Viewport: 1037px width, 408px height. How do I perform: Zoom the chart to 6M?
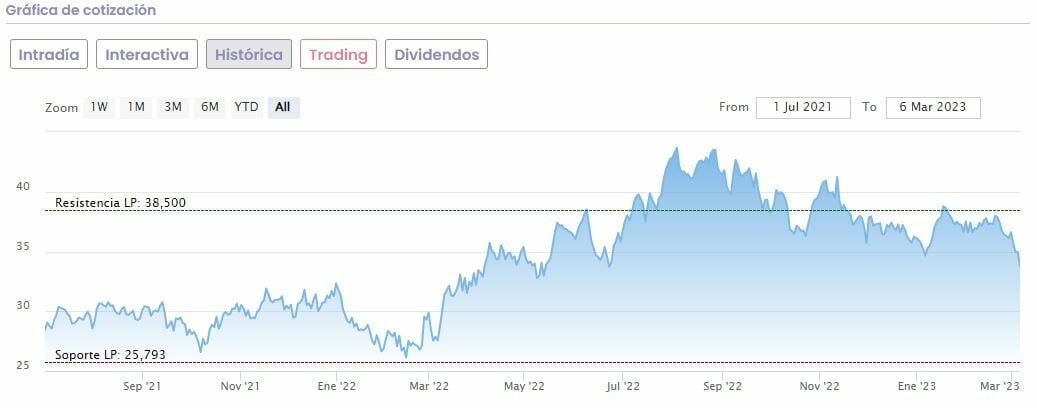pos(210,107)
